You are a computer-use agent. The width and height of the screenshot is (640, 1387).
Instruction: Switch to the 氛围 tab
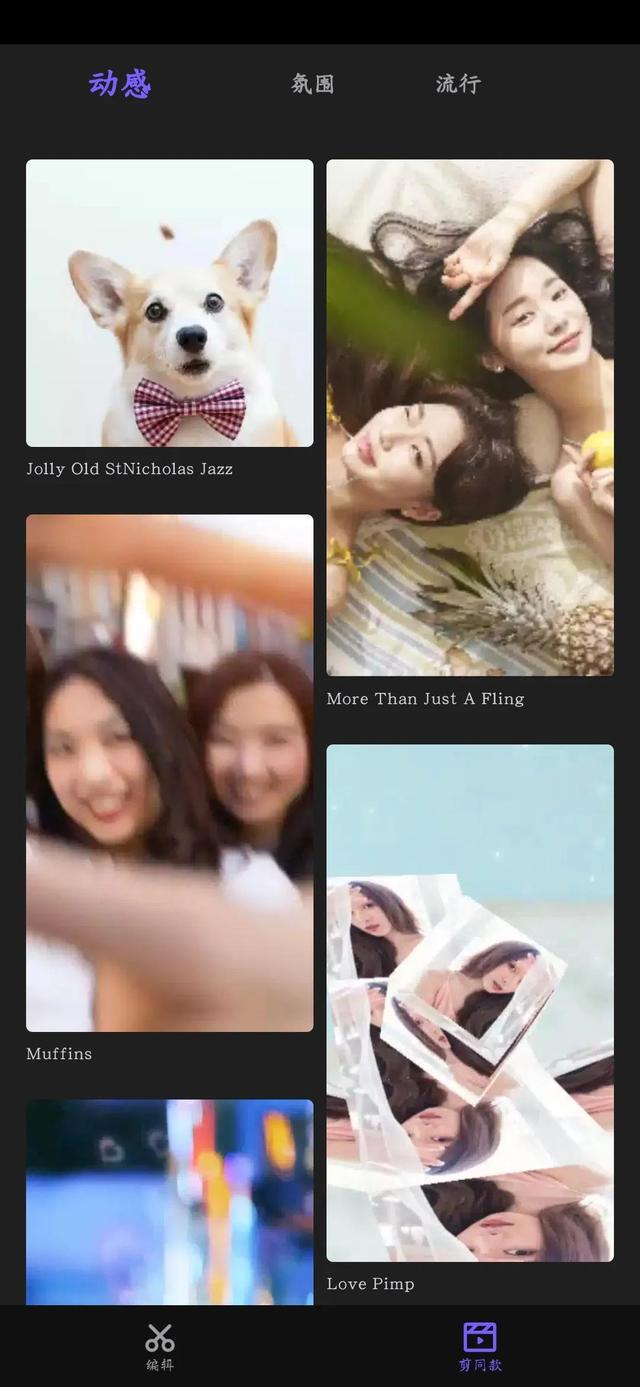point(312,84)
